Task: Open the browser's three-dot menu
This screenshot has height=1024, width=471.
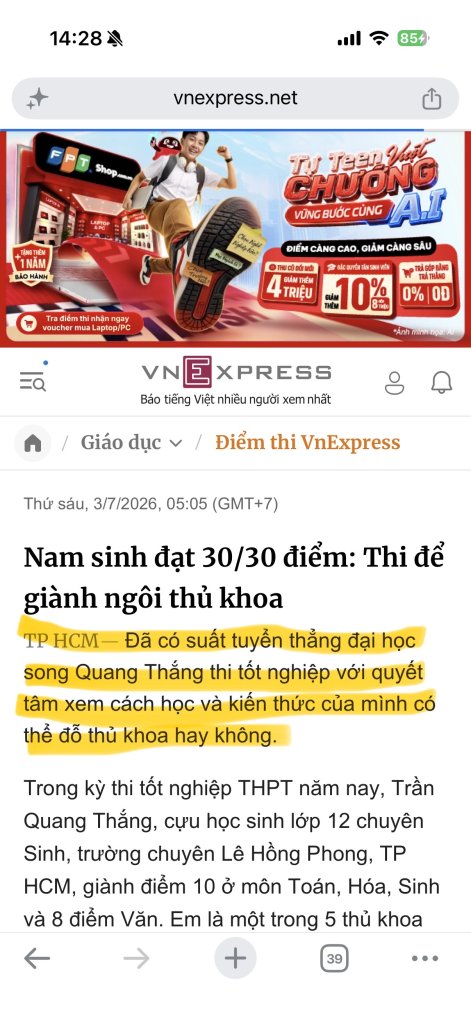Action: (x=425, y=959)
